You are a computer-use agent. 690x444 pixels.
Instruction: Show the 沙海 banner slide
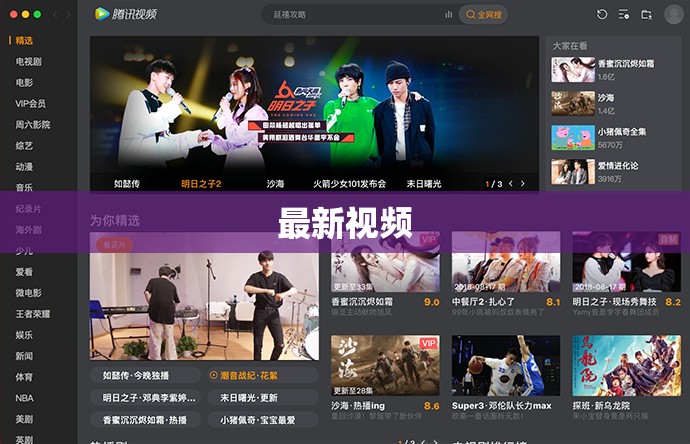(x=275, y=184)
